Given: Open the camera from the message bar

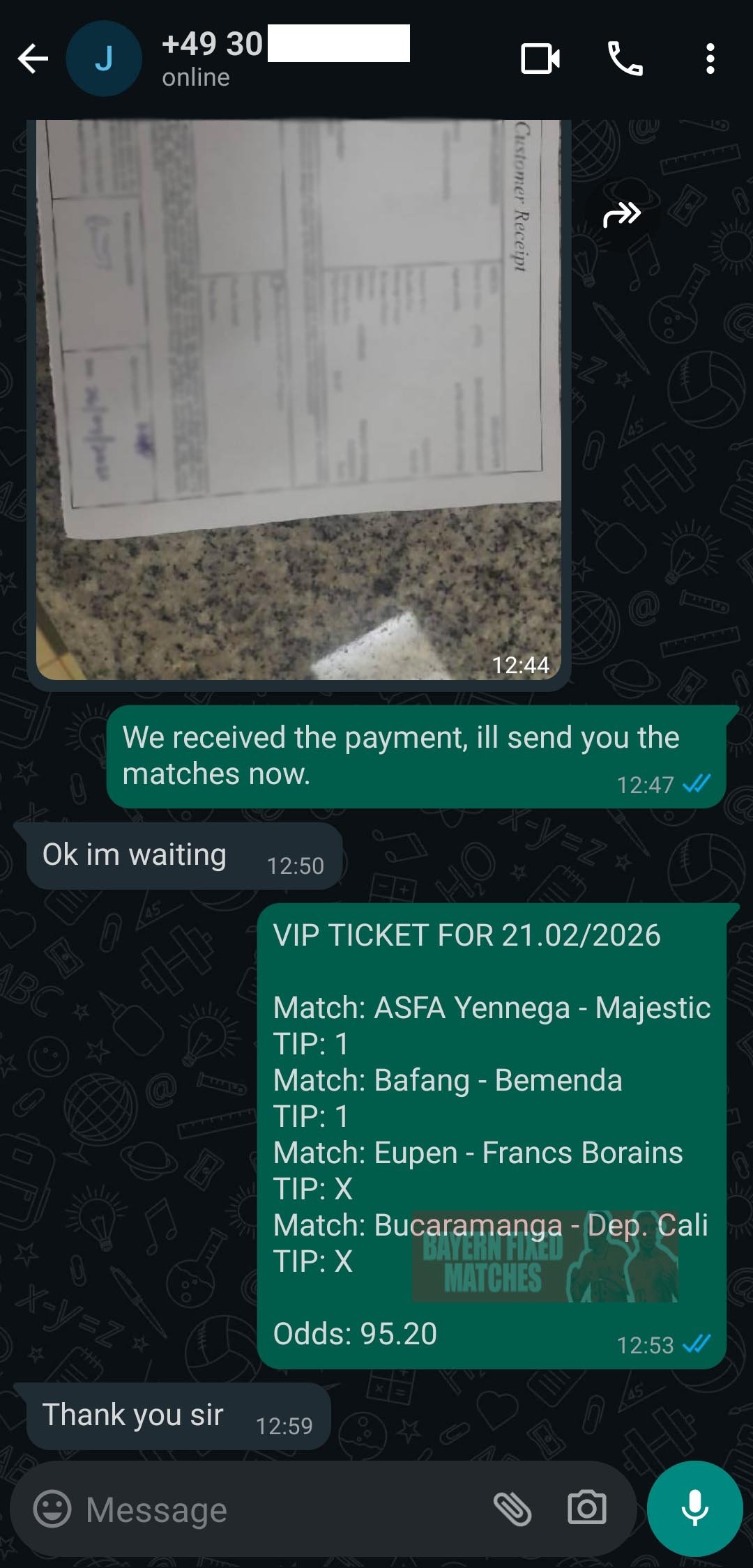Looking at the screenshot, I should pos(586,1509).
